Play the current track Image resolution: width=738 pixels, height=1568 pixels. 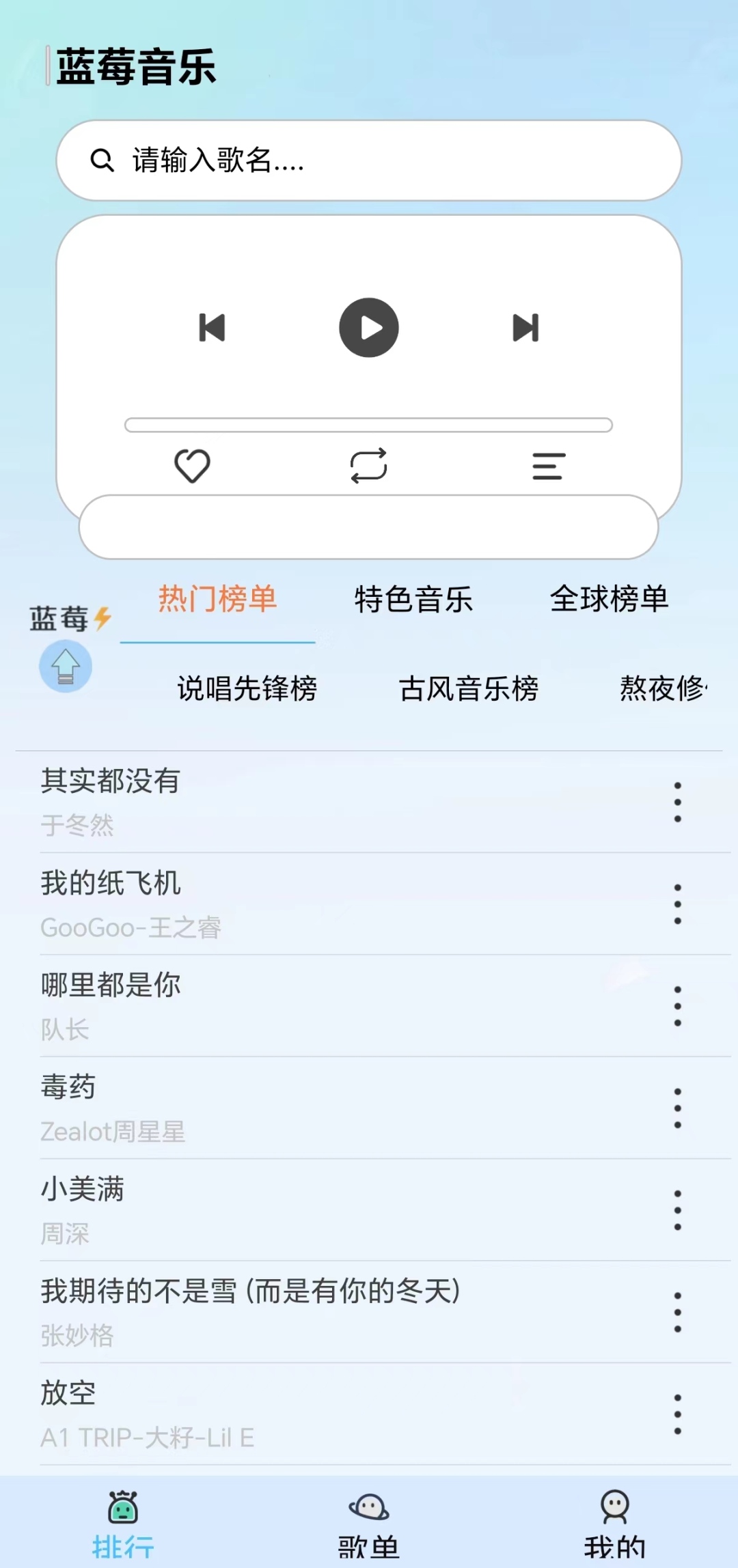point(369,328)
